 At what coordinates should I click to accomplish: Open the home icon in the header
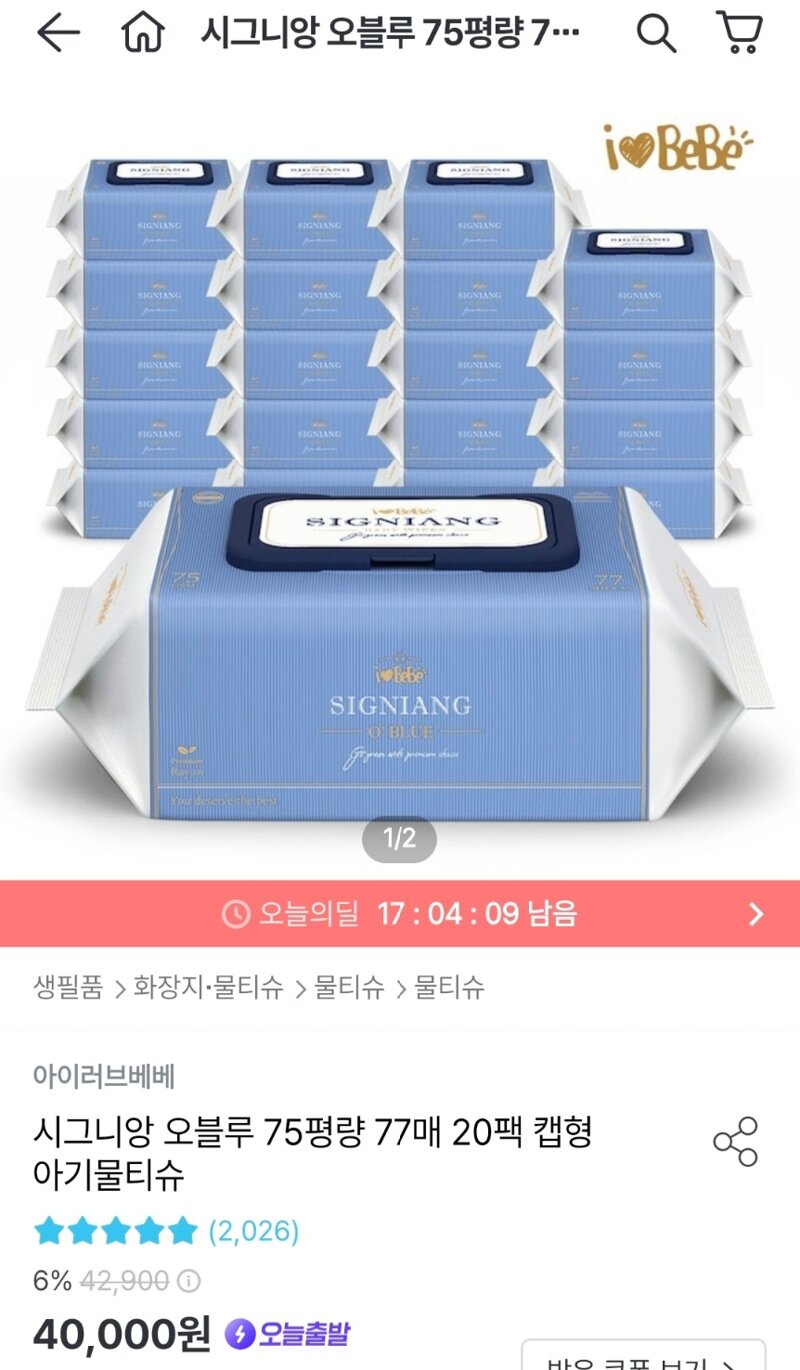pos(143,33)
